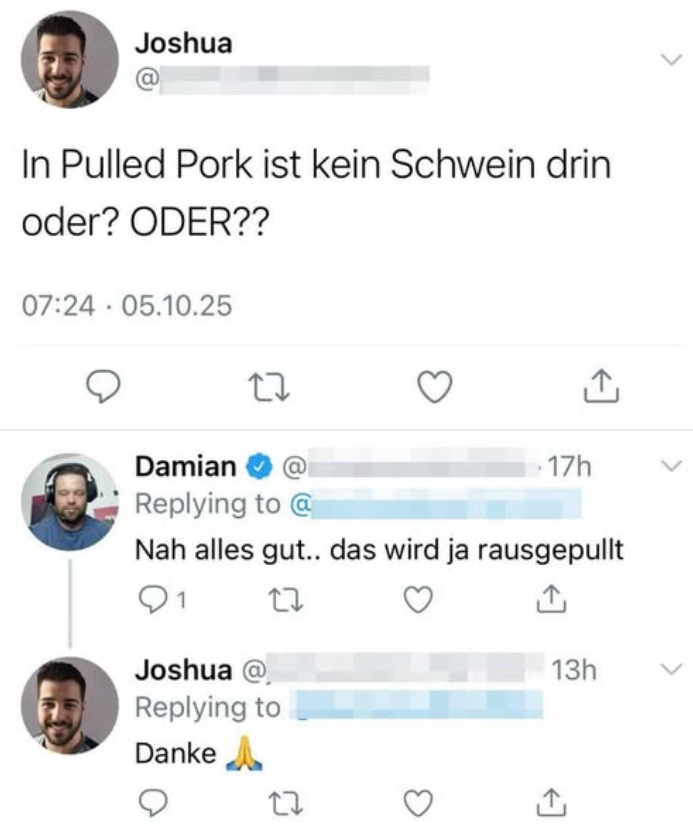Retweet Joshua's Danke reply
This screenshot has height=826, width=693.
pos(284,800)
